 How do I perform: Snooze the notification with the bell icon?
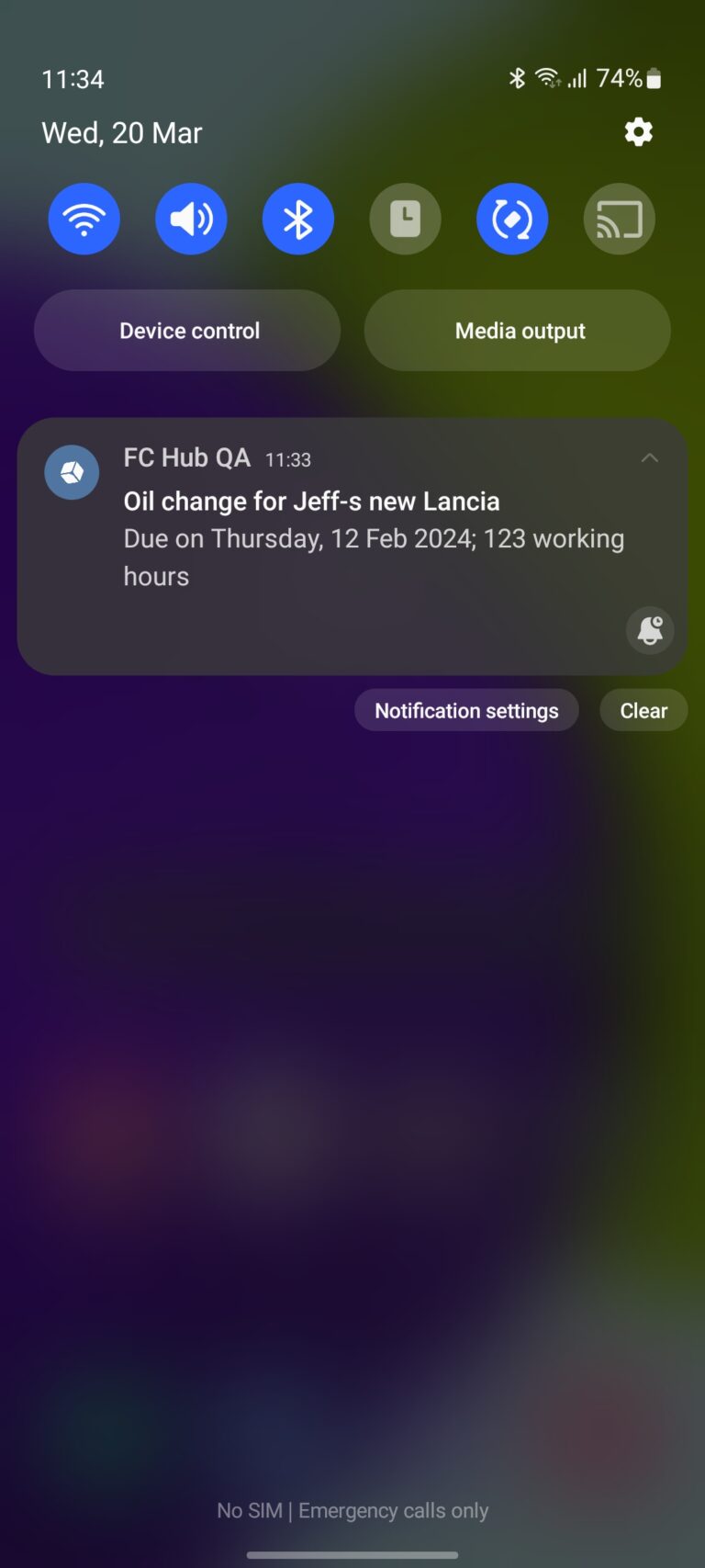(650, 630)
